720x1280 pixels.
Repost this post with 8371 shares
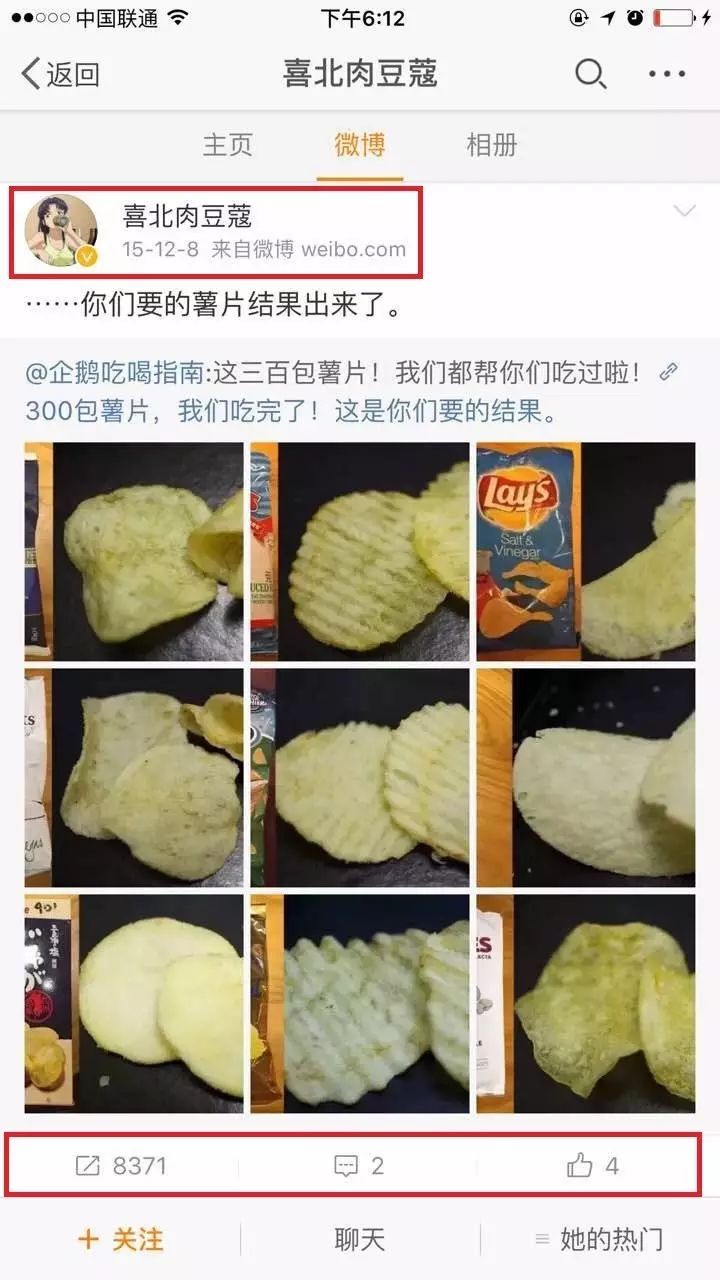coord(122,1166)
